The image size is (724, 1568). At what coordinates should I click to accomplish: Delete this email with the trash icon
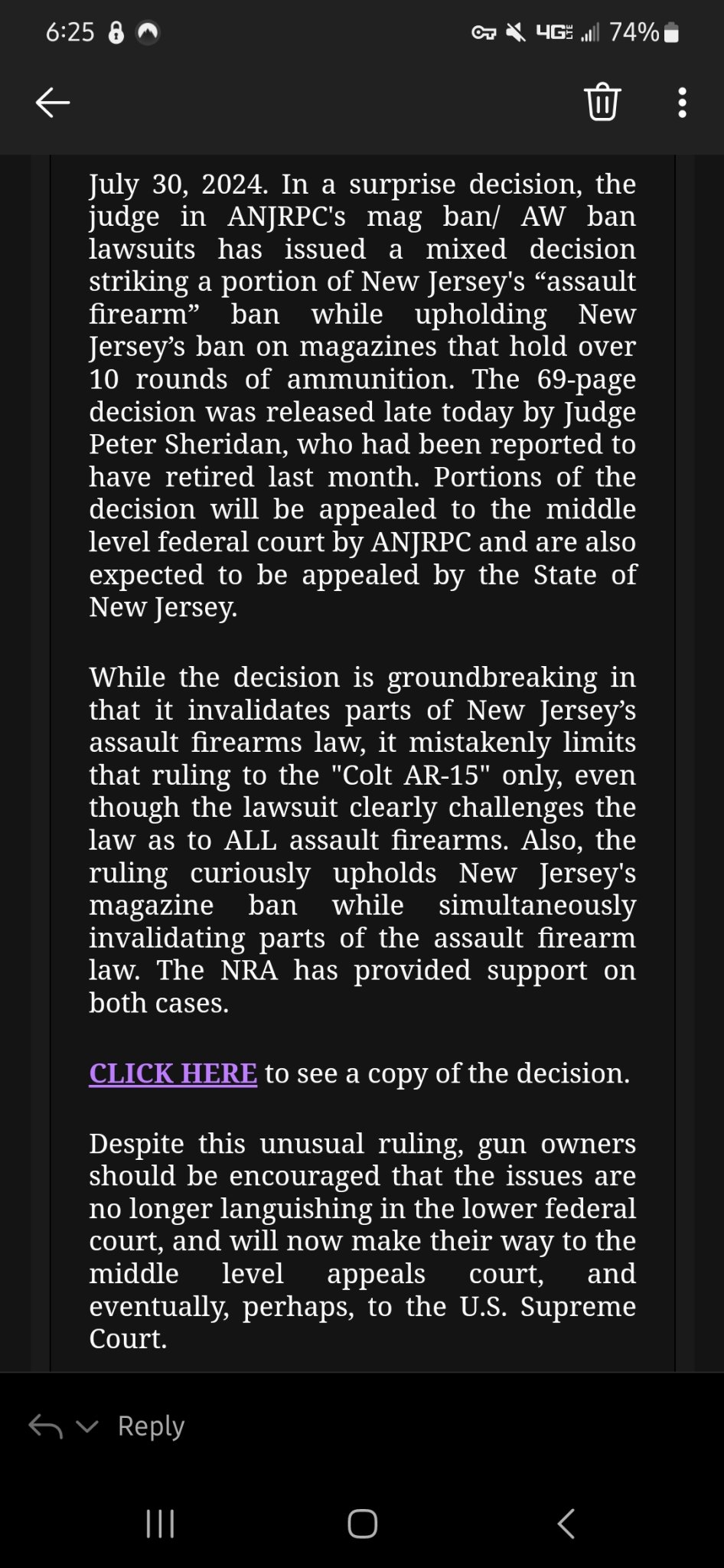point(602,102)
